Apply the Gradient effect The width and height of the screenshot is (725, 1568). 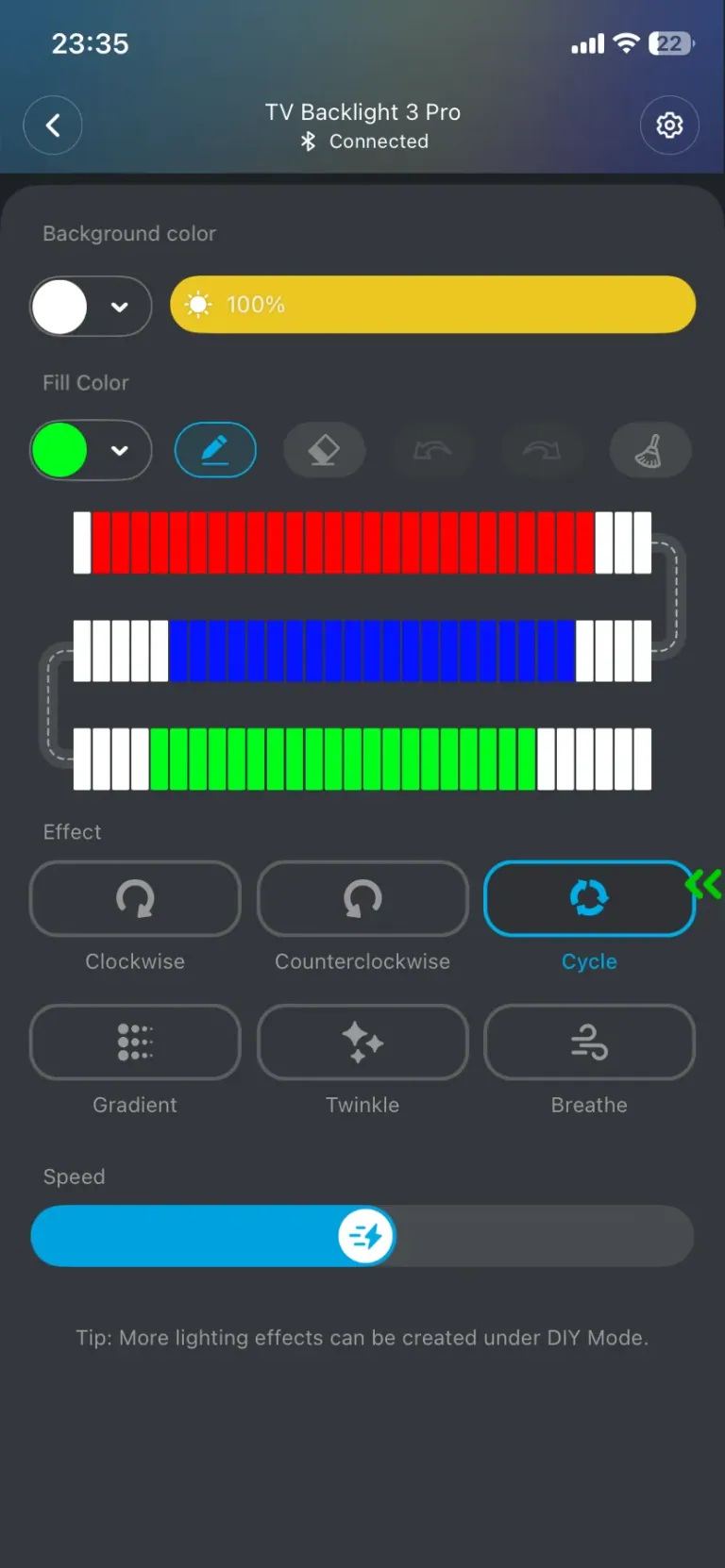tap(135, 1043)
